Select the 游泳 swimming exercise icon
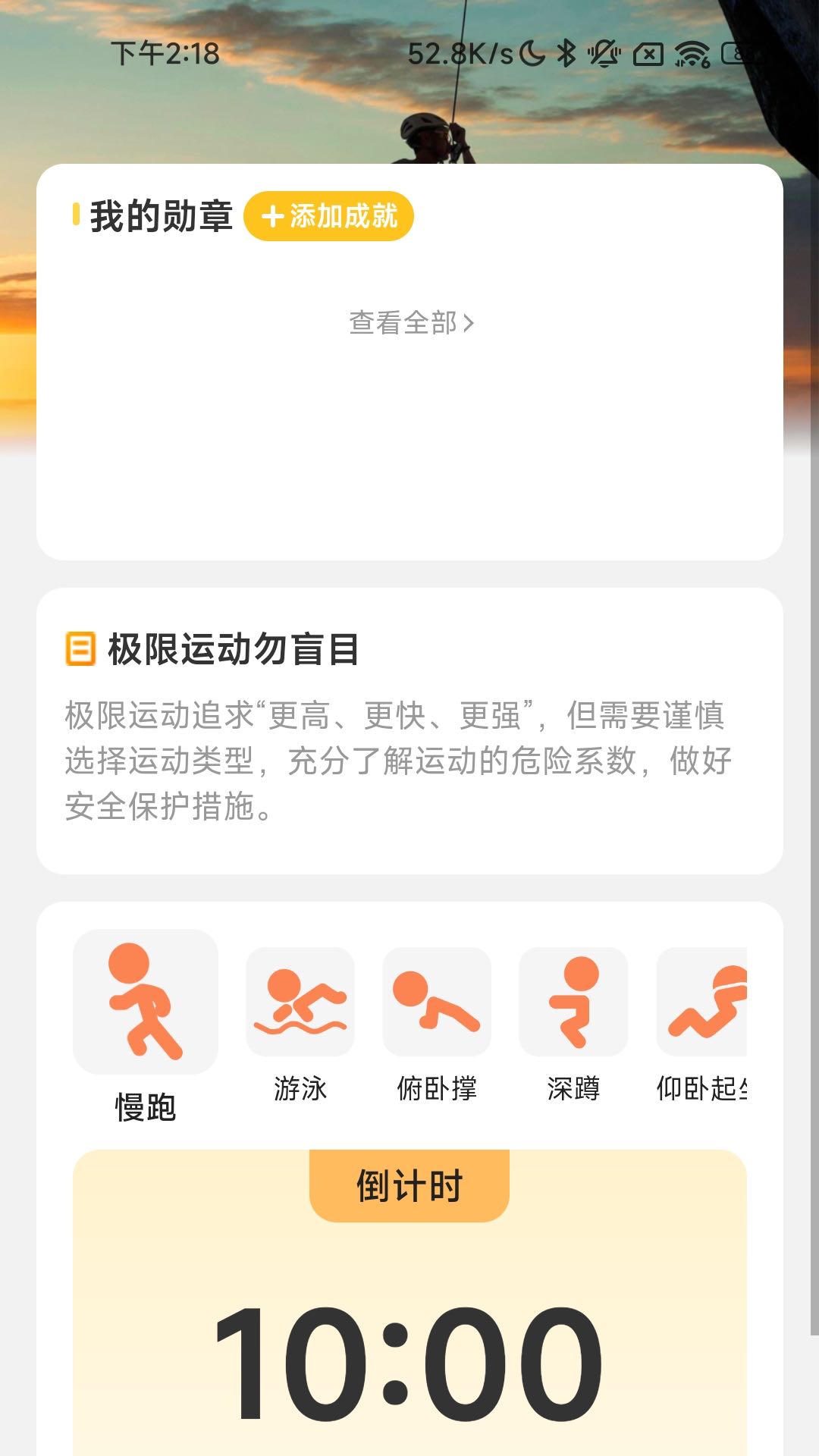 point(300,1001)
